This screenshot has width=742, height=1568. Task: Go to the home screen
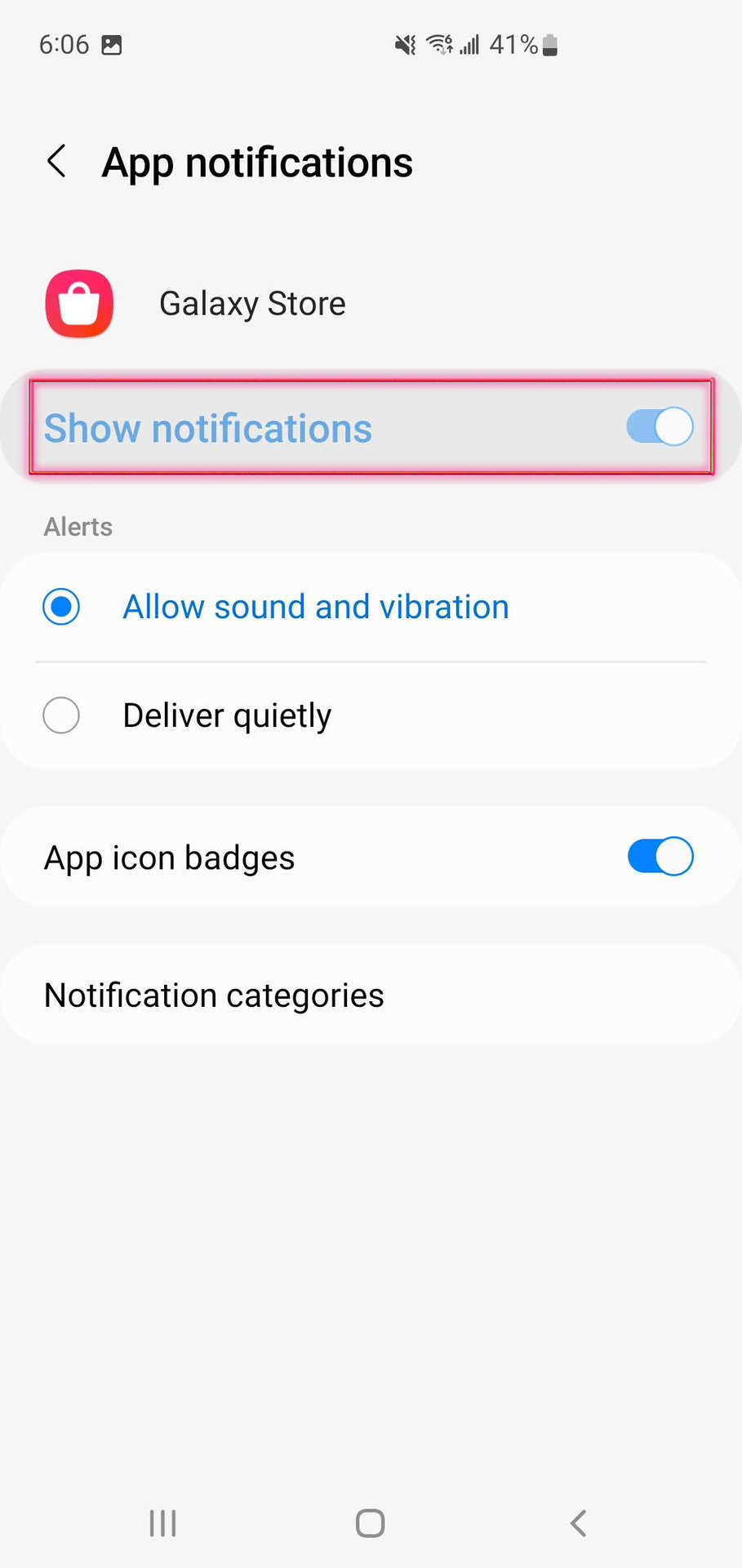pos(370,1523)
